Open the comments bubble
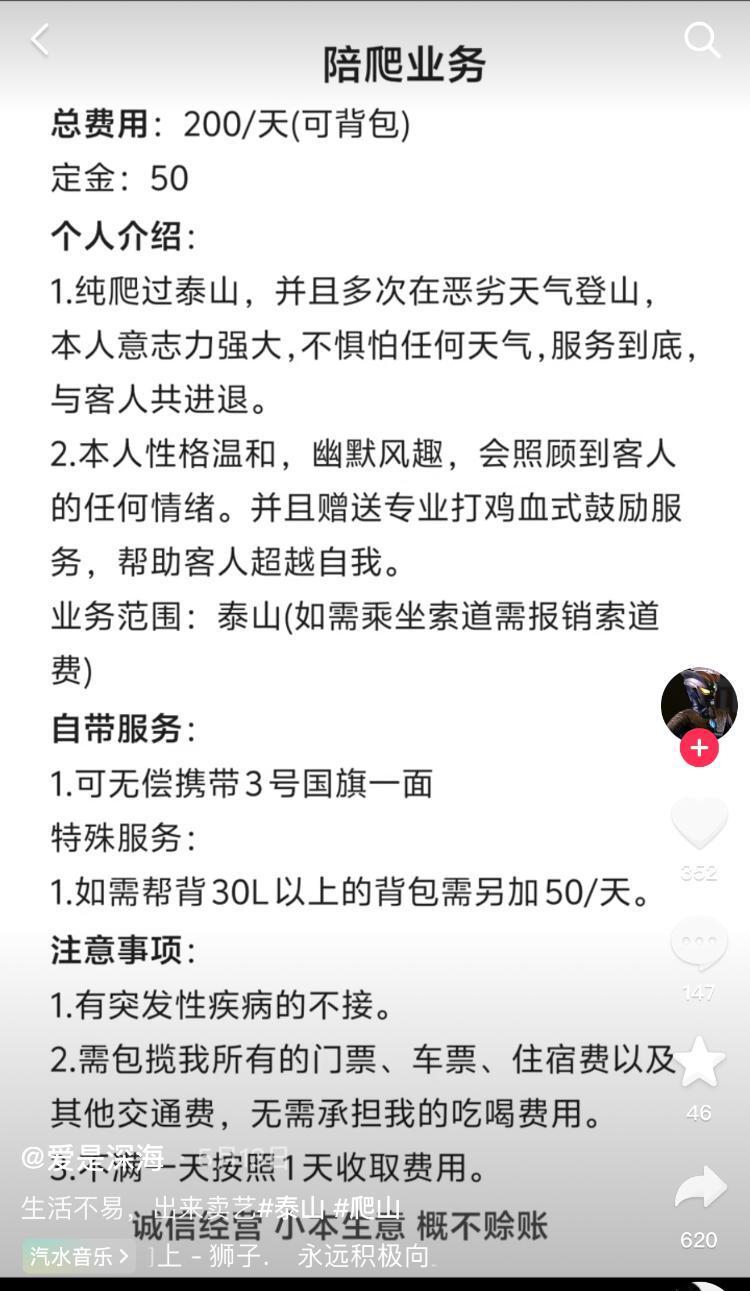Image resolution: width=750 pixels, height=1291 pixels. point(699,943)
